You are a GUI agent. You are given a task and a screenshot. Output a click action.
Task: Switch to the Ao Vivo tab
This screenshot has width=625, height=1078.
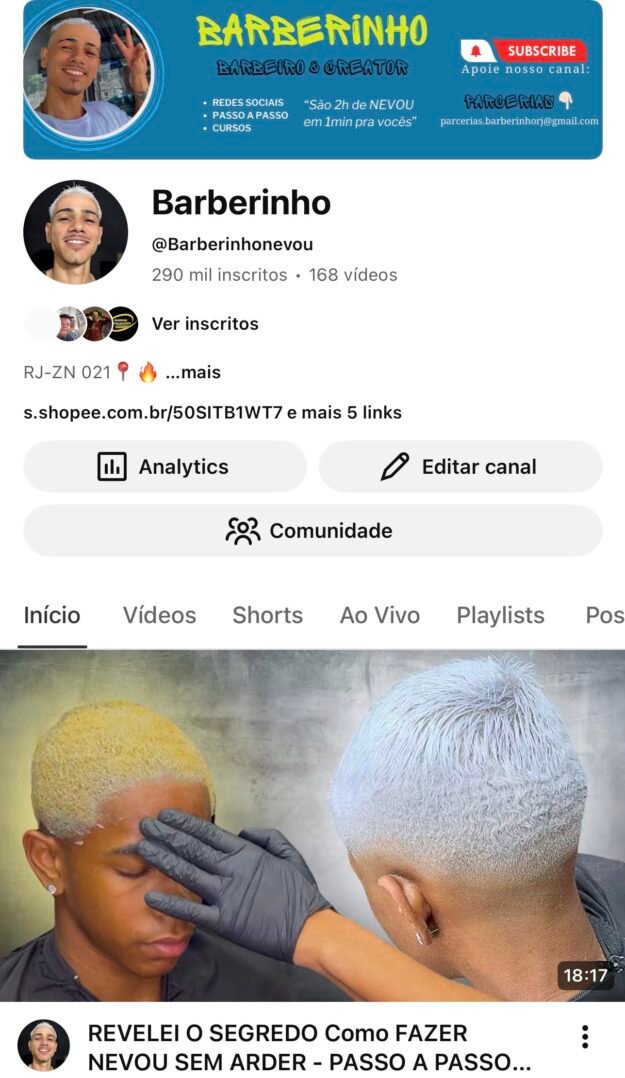pyautogui.click(x=379, y=615)
